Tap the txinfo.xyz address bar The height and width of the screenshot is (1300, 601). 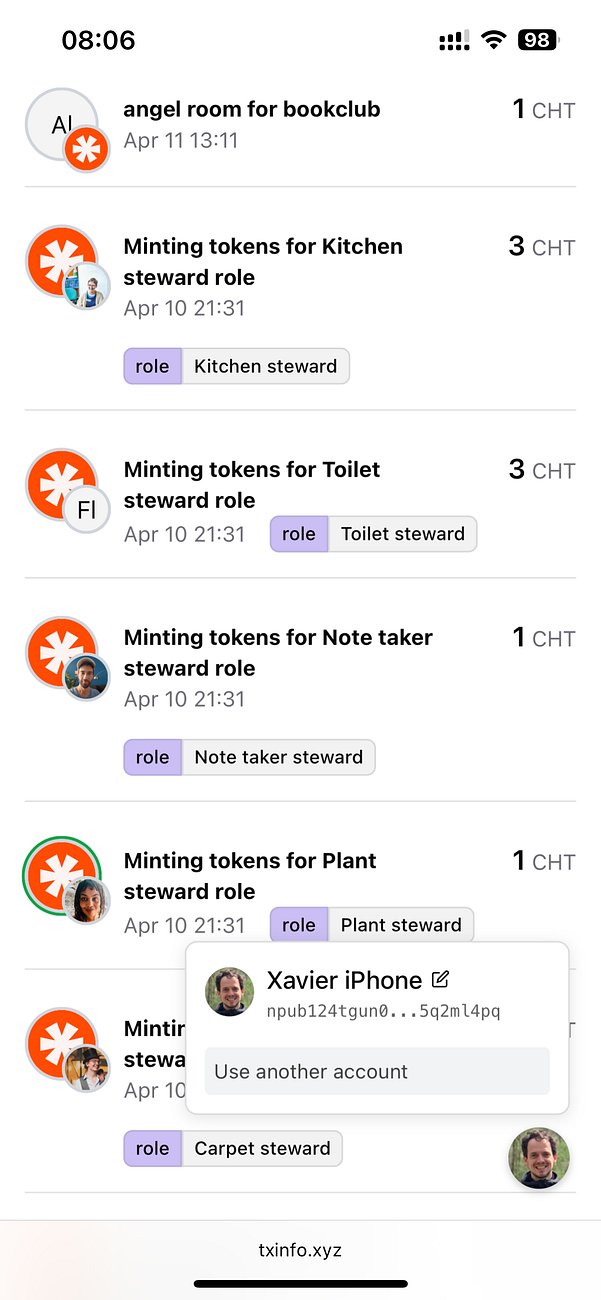[x=300, y=1250]
